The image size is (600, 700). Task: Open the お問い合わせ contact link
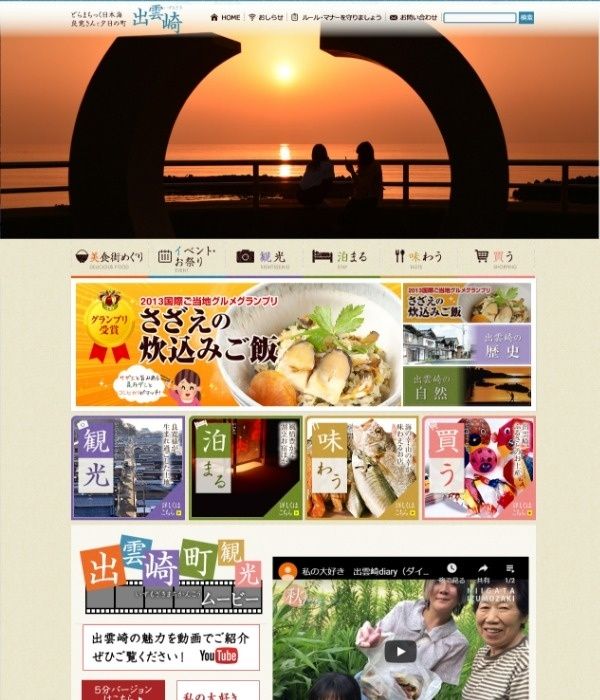click(414, 18)
